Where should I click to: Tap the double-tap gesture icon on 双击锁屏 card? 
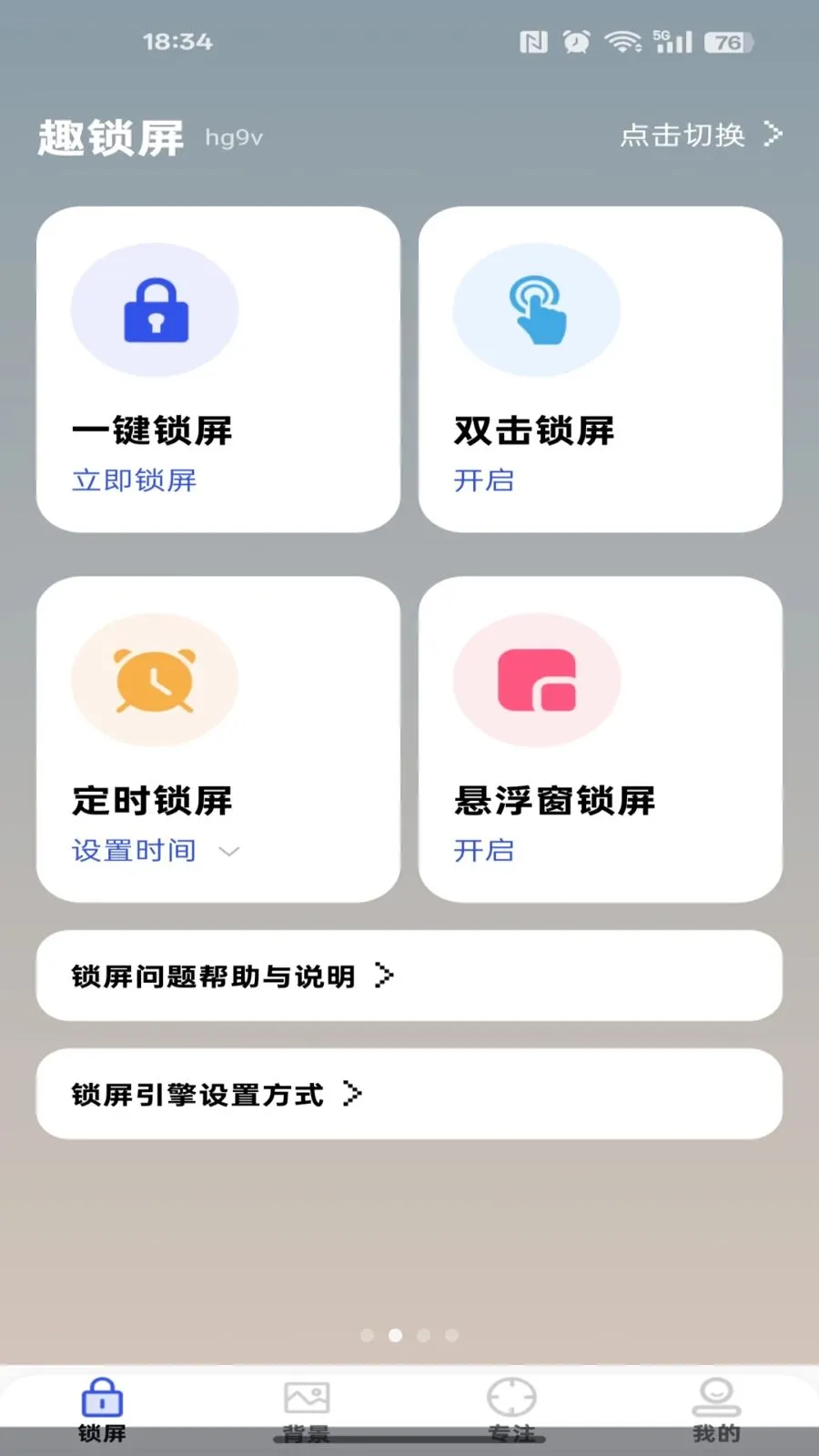(536, 309)
